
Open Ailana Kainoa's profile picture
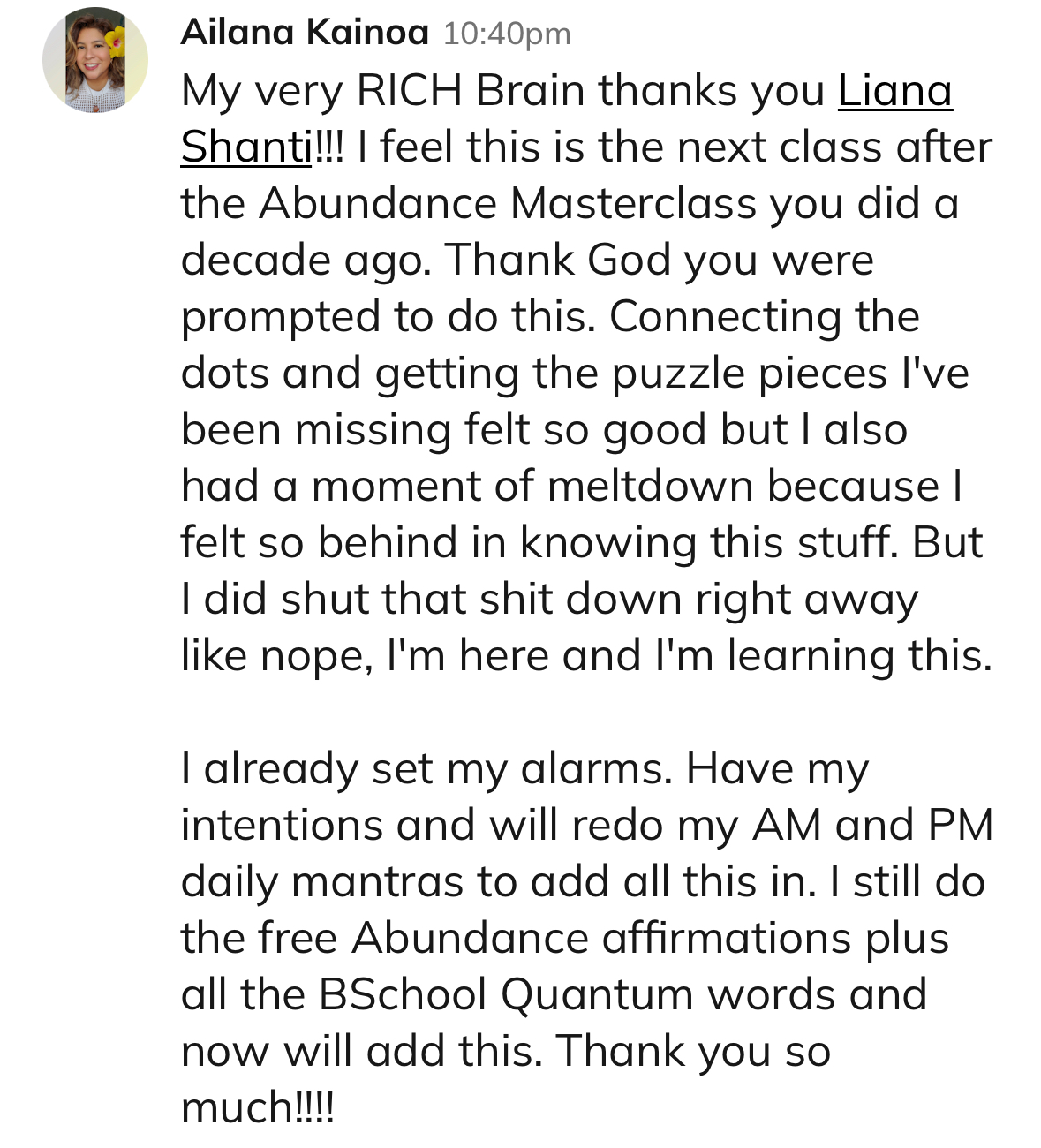tap(94, 60)
